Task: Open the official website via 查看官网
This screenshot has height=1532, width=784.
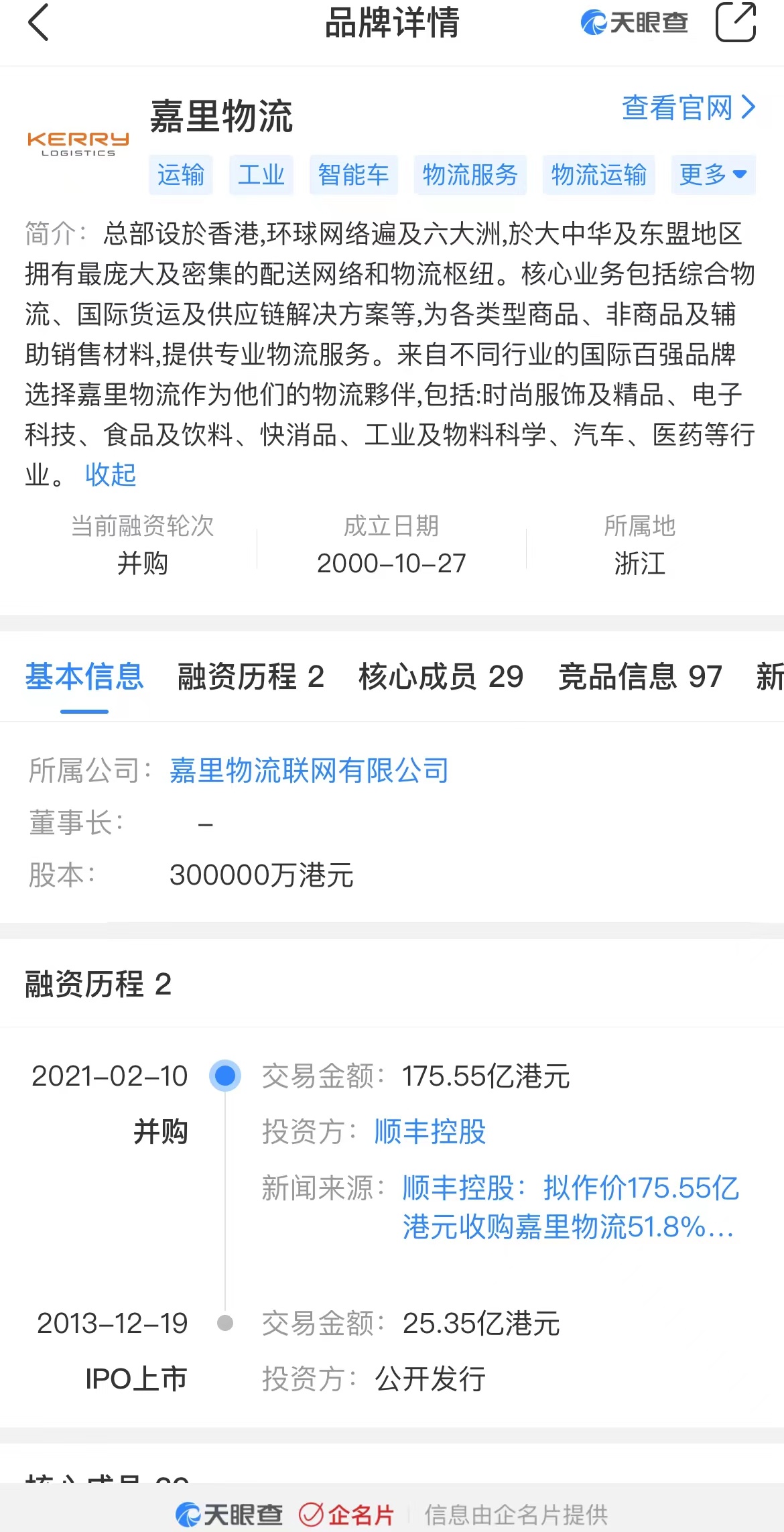Action: [688, 108]
